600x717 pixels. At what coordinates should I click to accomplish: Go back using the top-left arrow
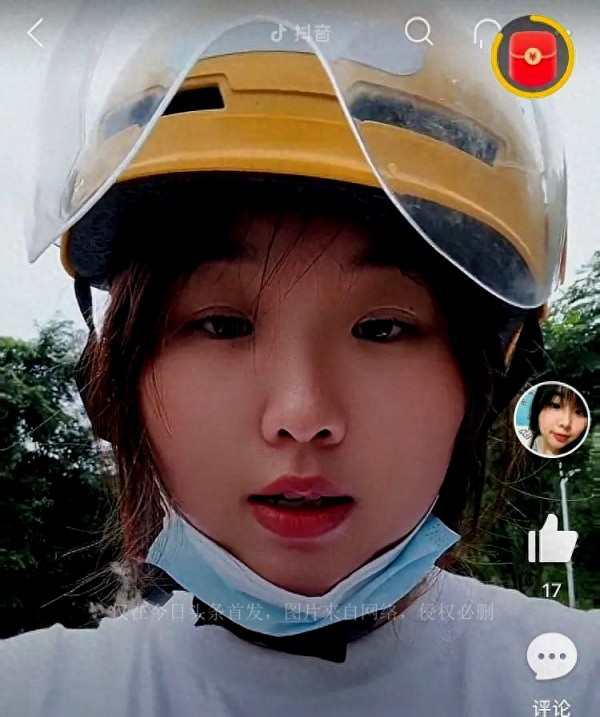click(x=36, y=33)
